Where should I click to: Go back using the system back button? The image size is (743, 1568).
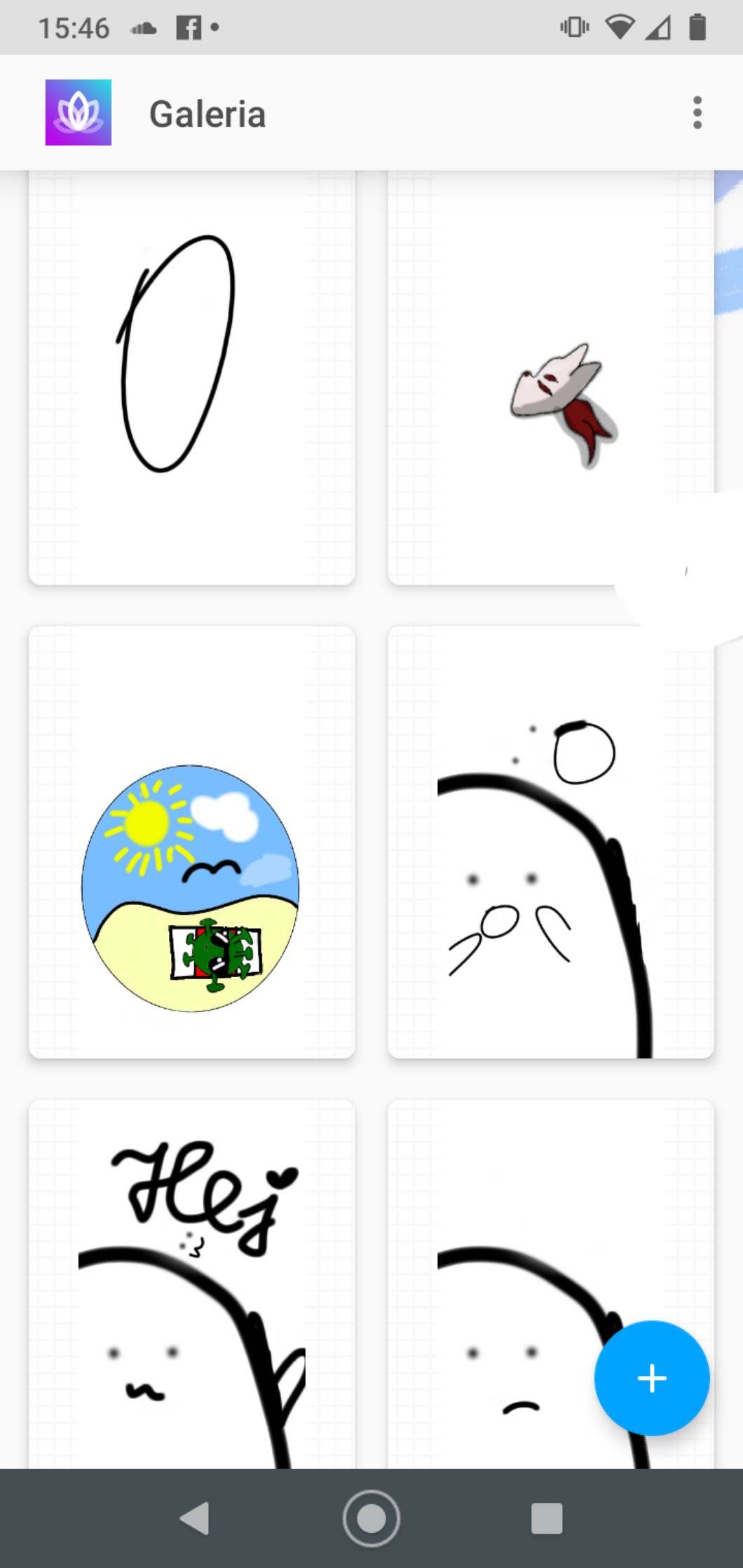pyautogui.click(x=195, y=1518)
